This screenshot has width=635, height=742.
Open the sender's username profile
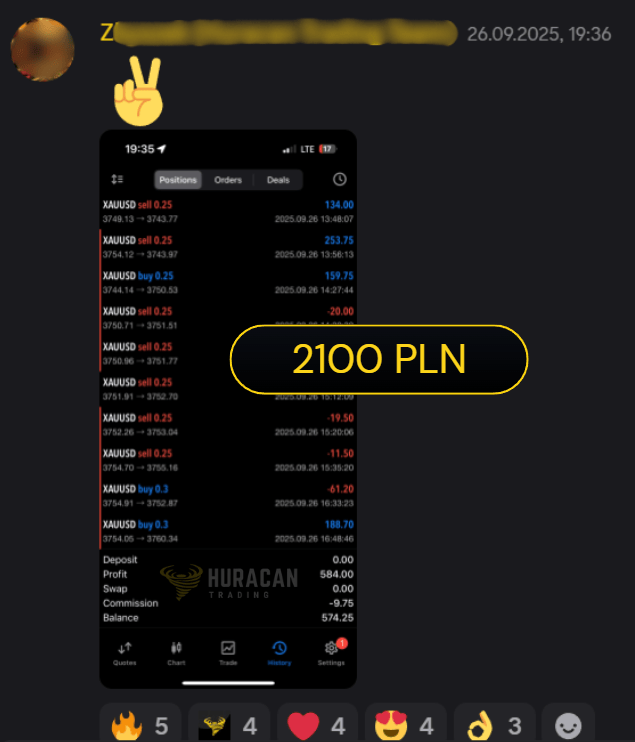click(278, 34)
